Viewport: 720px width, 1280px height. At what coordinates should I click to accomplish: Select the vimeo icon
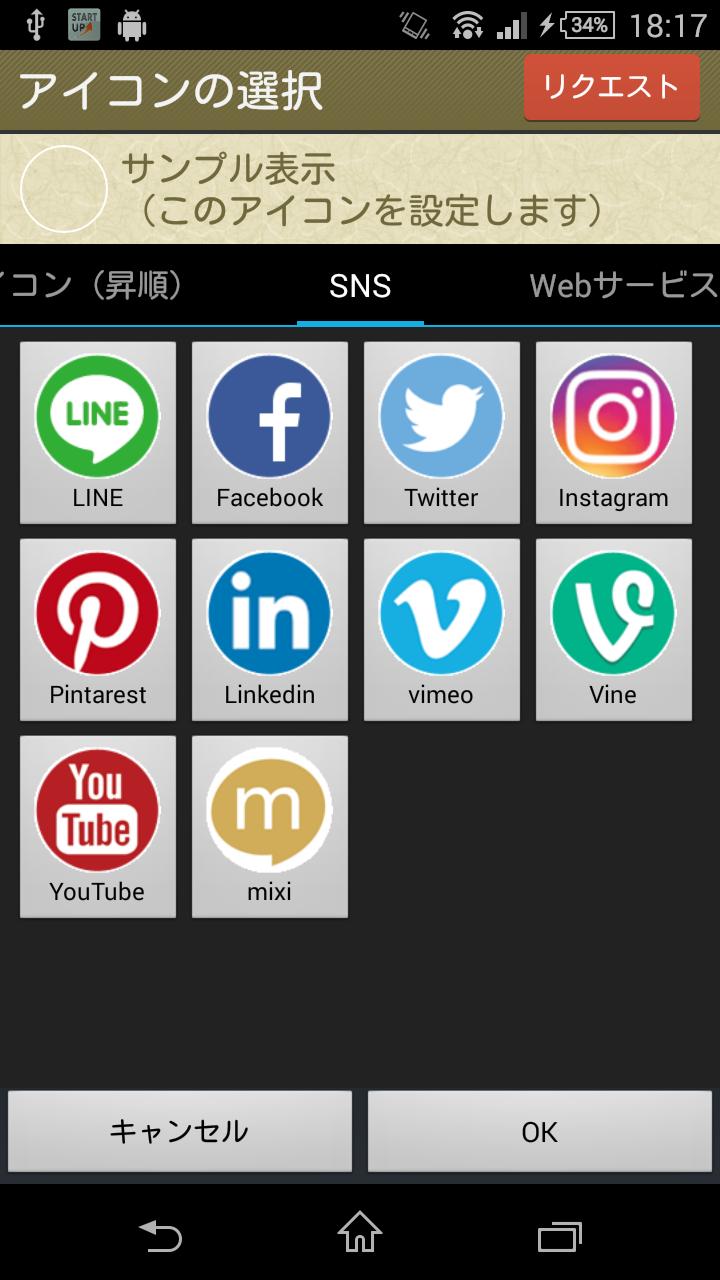[x=442, y=629]
